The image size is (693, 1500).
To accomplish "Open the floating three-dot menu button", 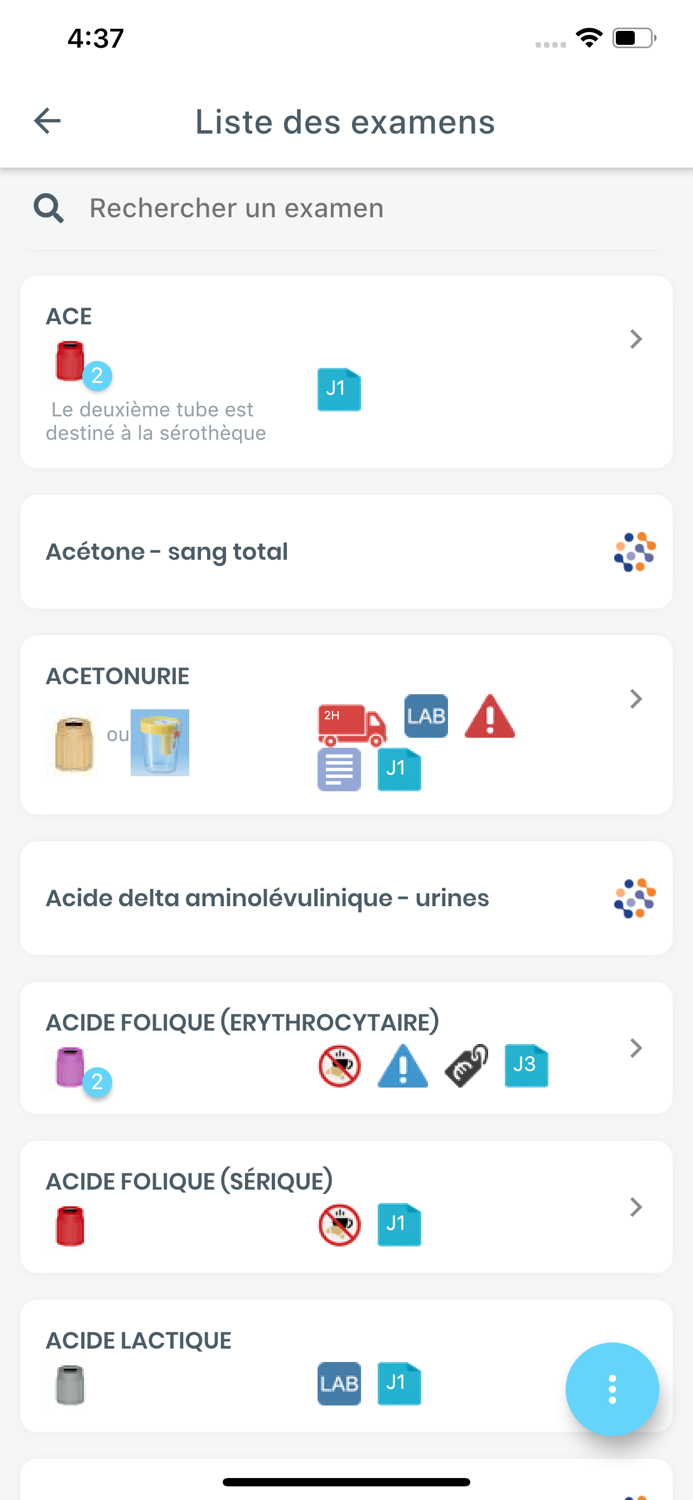I will click(612, 1389).
